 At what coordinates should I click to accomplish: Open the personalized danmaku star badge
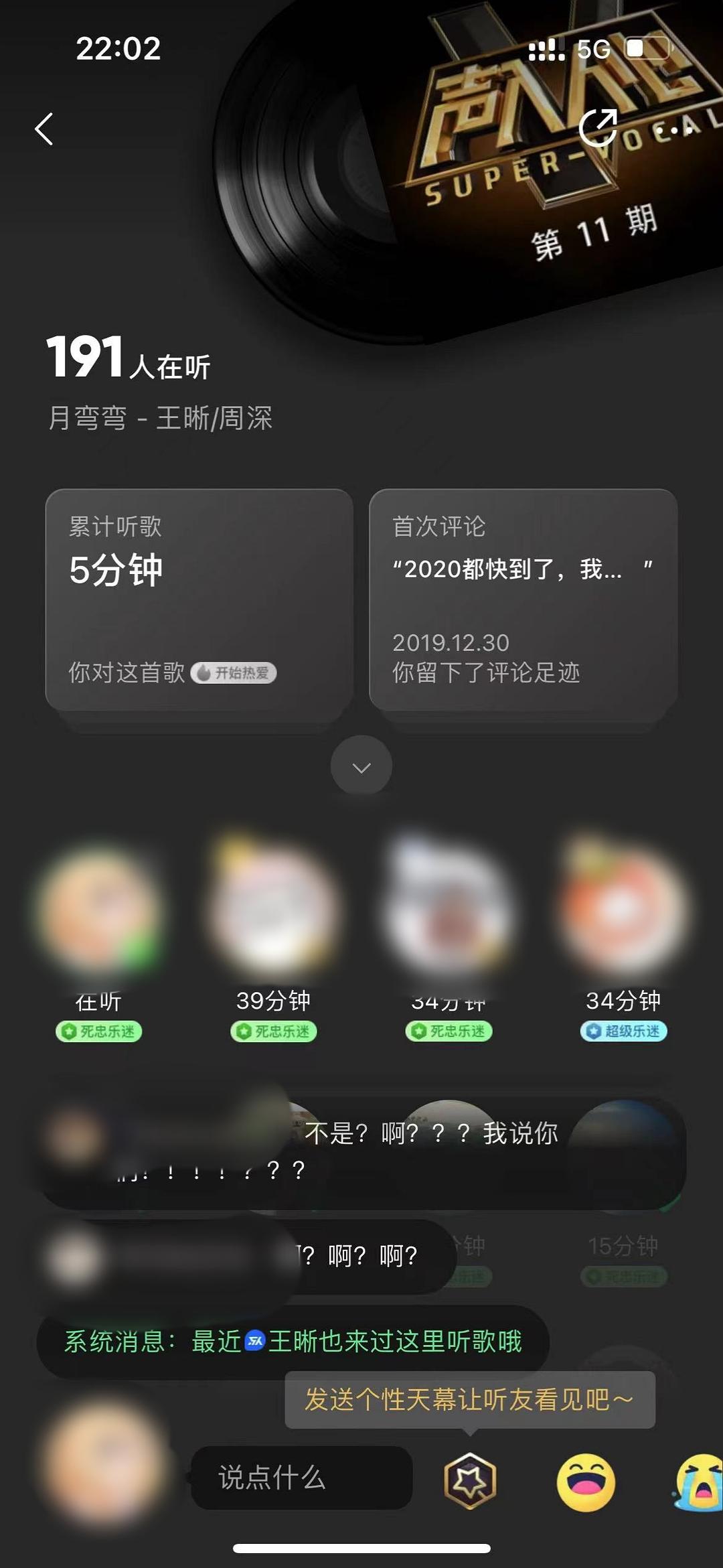(470, 1480)
